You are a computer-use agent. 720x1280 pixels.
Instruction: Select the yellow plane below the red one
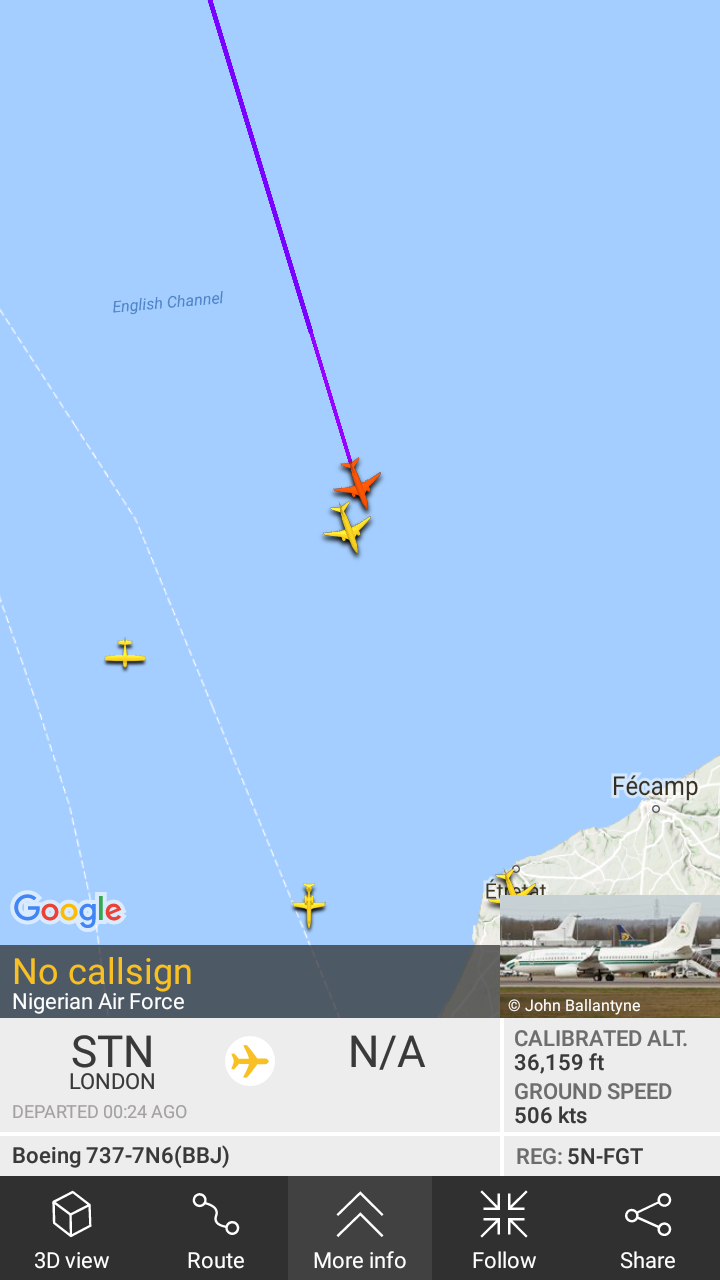pyautogui.click(x=347, y=528)
